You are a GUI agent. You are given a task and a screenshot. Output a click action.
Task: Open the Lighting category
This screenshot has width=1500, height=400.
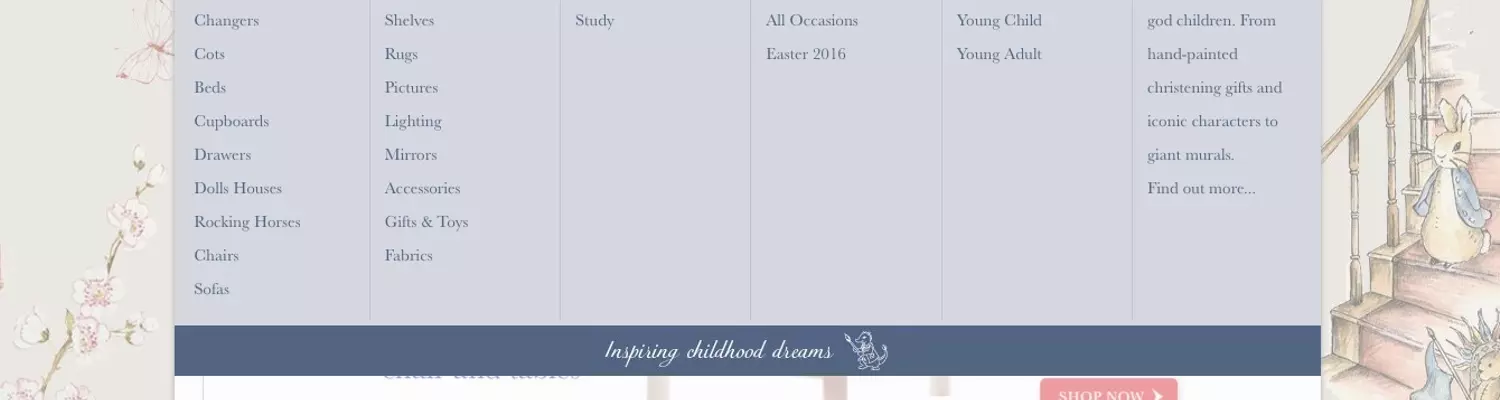pos(413,121)
